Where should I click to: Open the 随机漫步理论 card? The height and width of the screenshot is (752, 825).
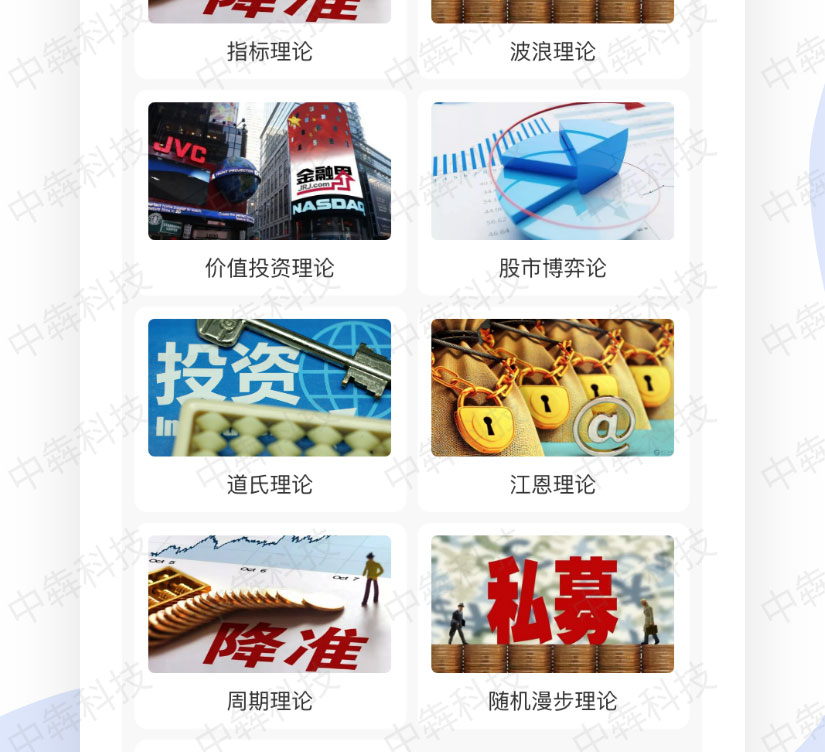coord(552,624)
